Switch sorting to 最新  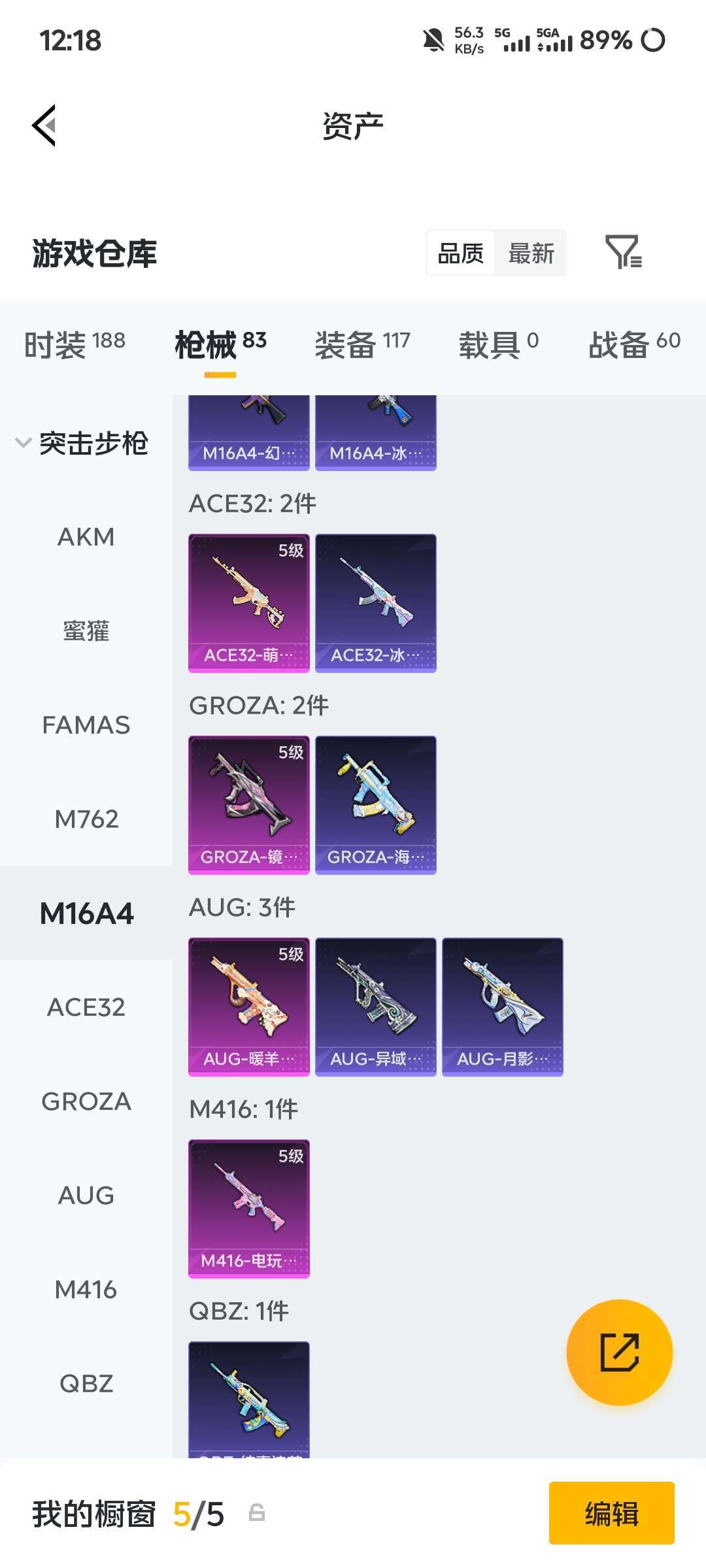531,253
